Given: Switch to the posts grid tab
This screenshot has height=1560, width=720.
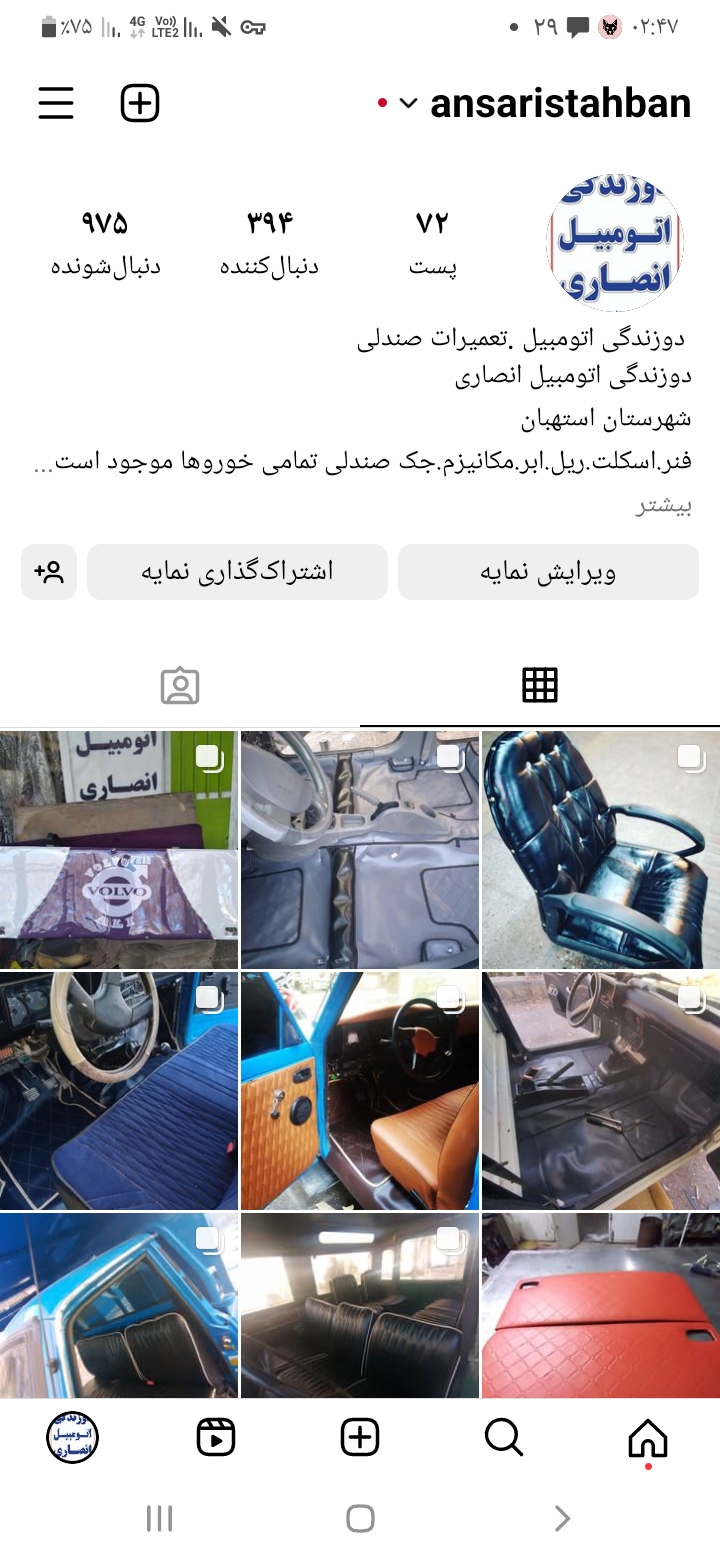Looking at the screenshot, I should point(540,685).
